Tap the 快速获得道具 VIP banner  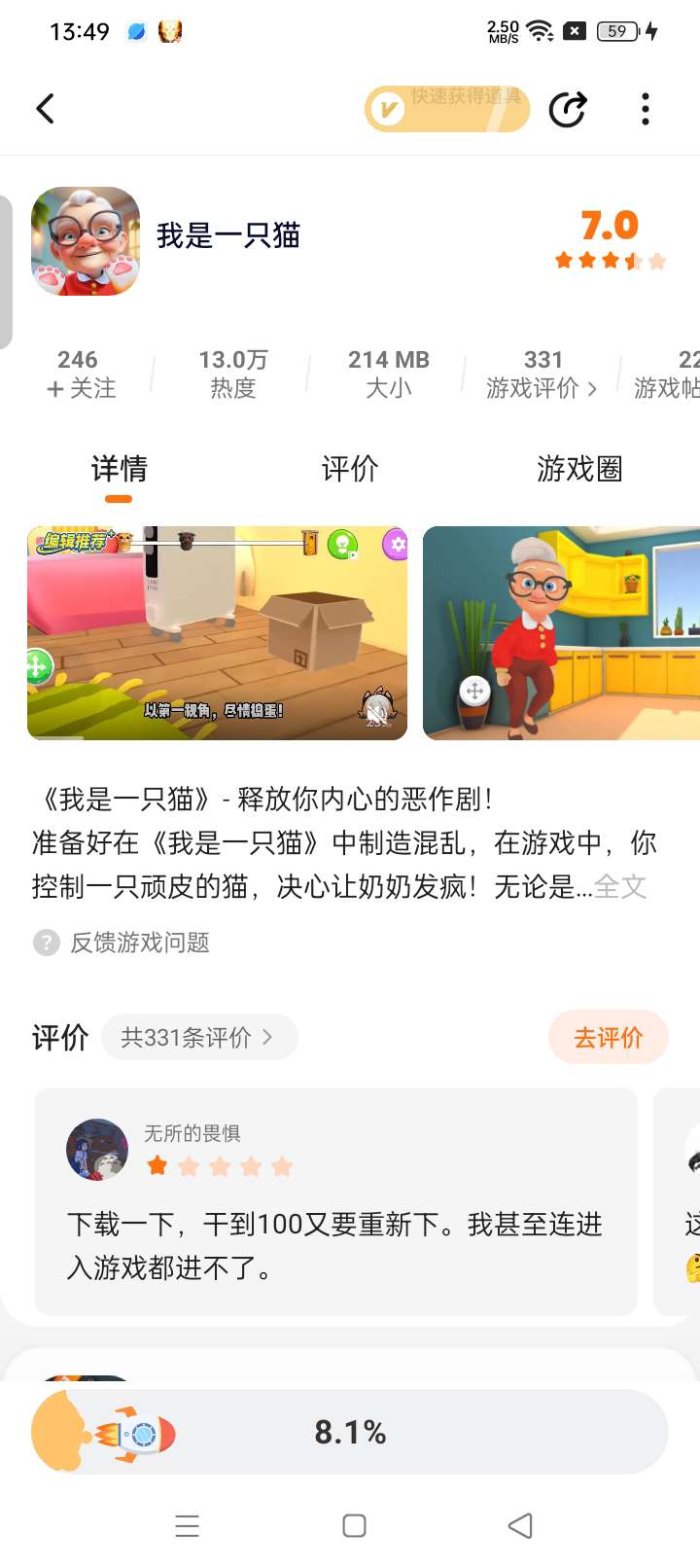(446, 109)
